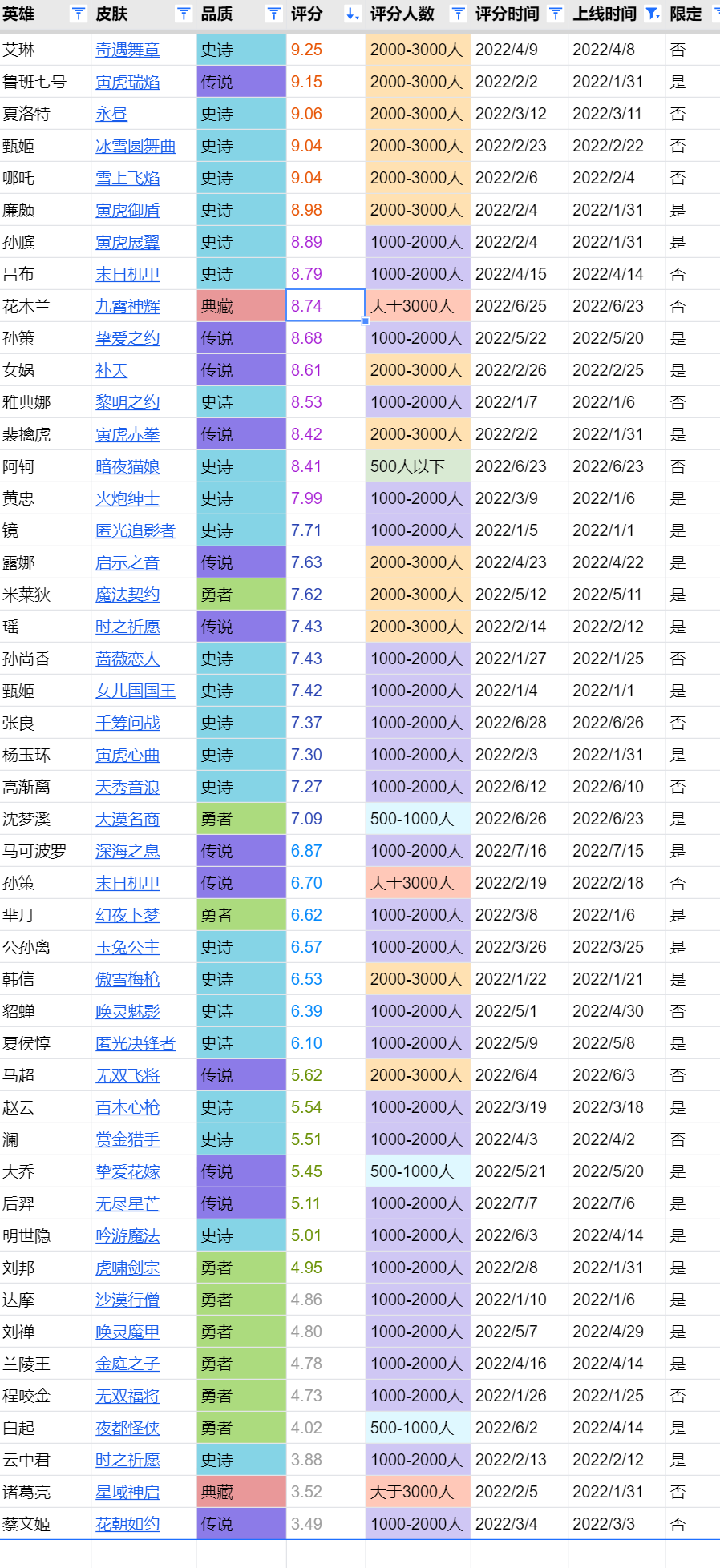720x1568 pixels.
Task: Follow the 无双飞将 link
Action: coord(127,1075)
